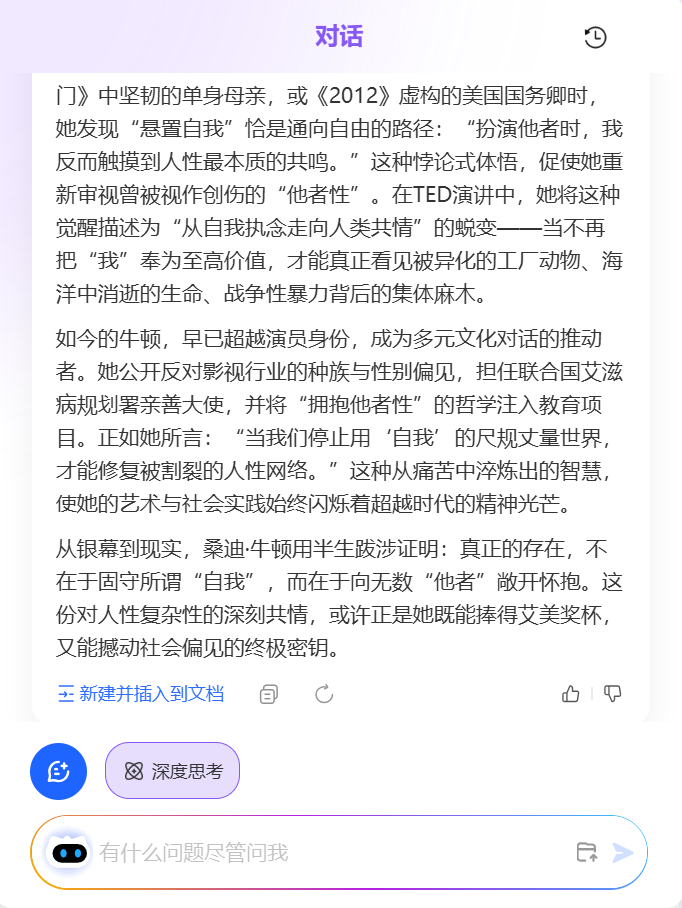Give the answer a thumbs down

(x=613, y=694)
